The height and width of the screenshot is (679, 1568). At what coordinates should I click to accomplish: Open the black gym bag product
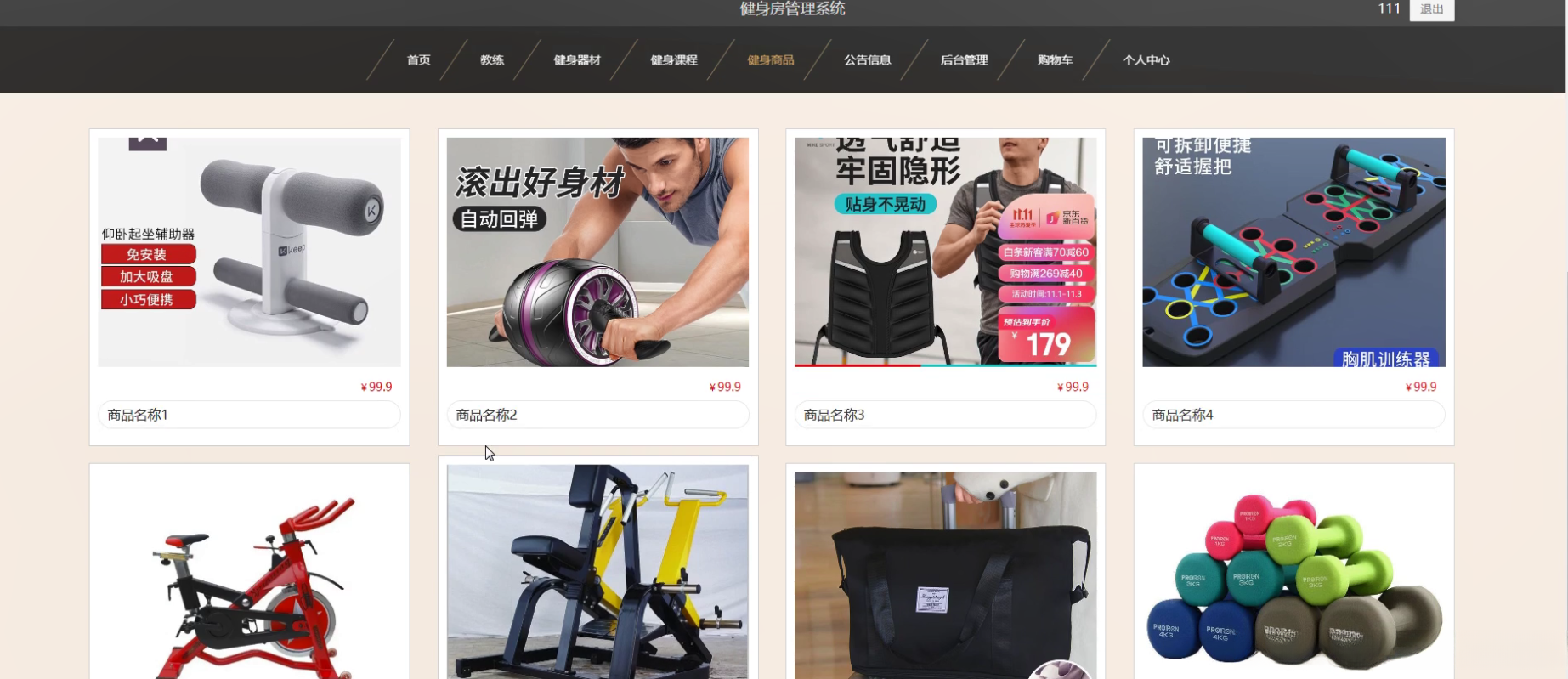tap(945, 578)
